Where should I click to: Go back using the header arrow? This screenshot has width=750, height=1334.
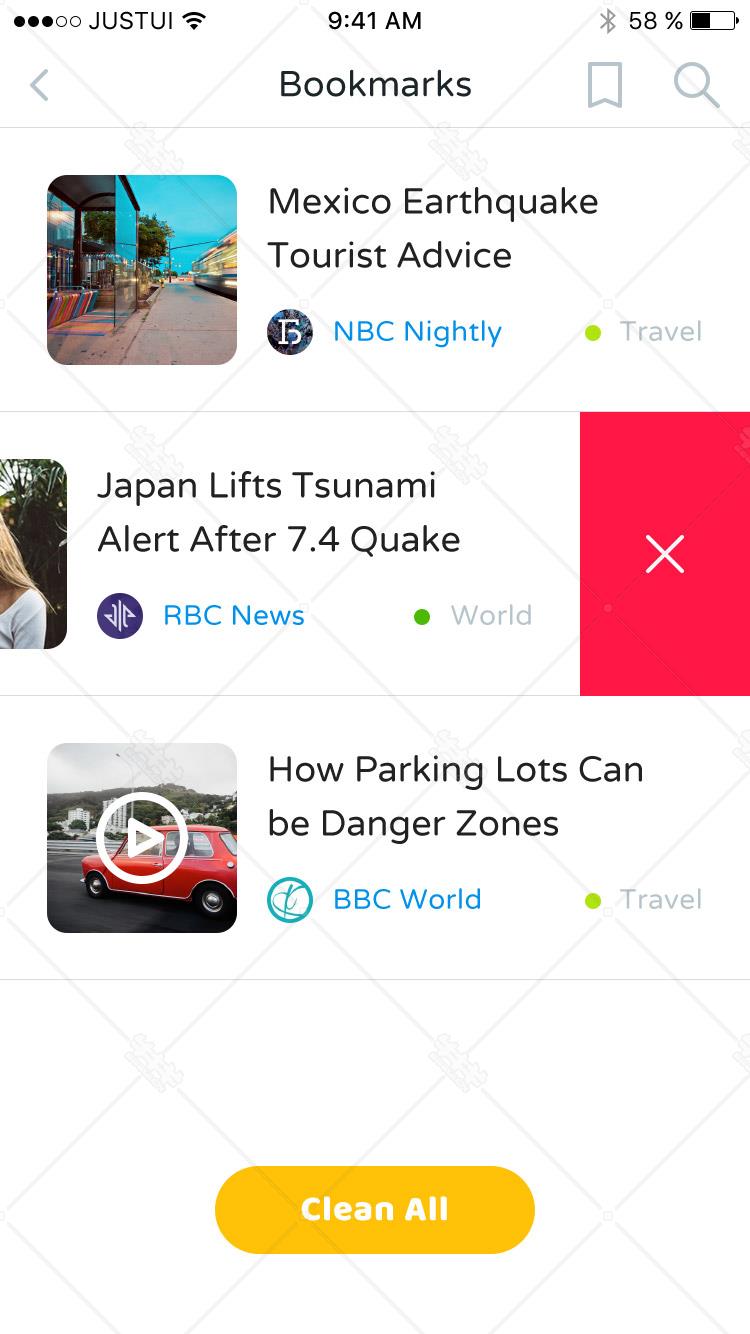pyautogui.click(x=39, y=85)
